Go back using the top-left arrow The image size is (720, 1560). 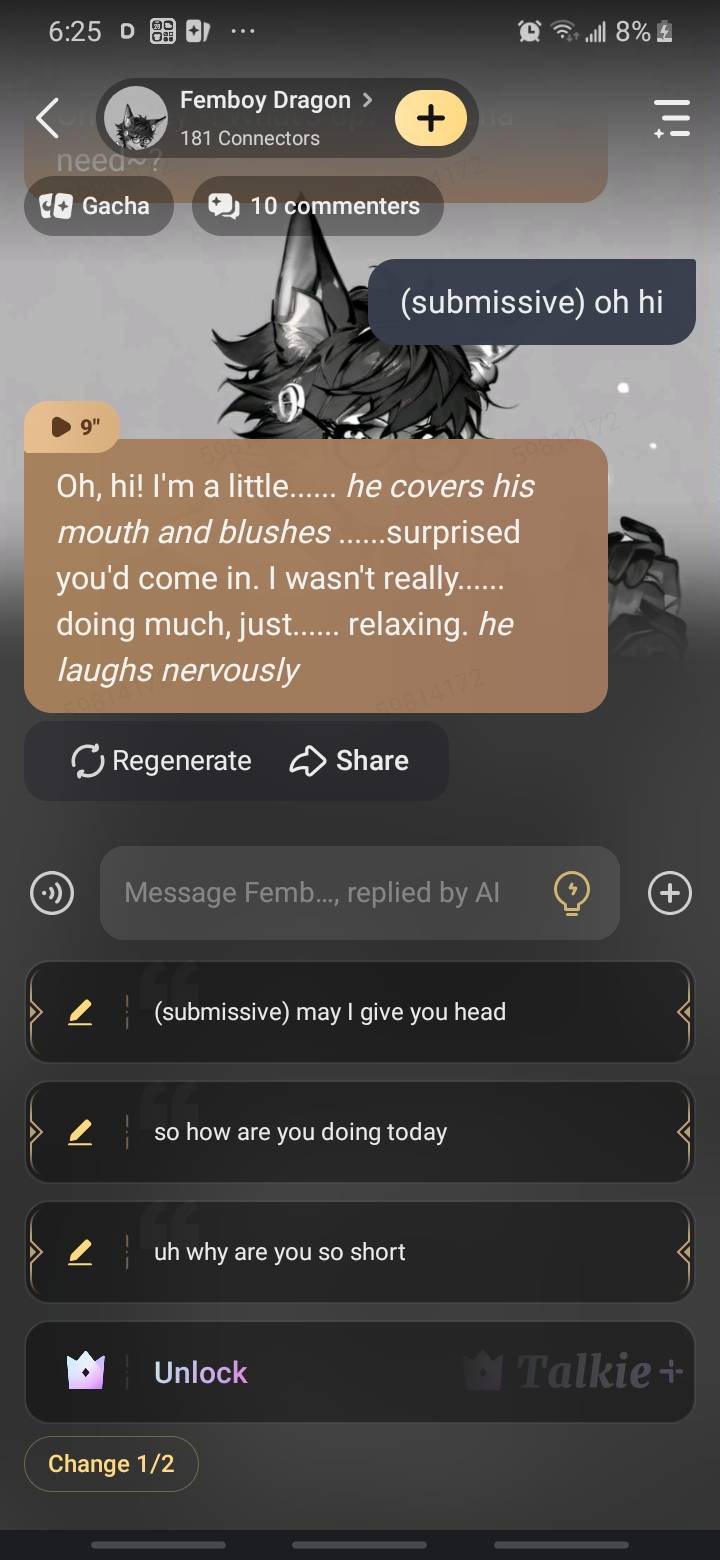coord(47,118)
